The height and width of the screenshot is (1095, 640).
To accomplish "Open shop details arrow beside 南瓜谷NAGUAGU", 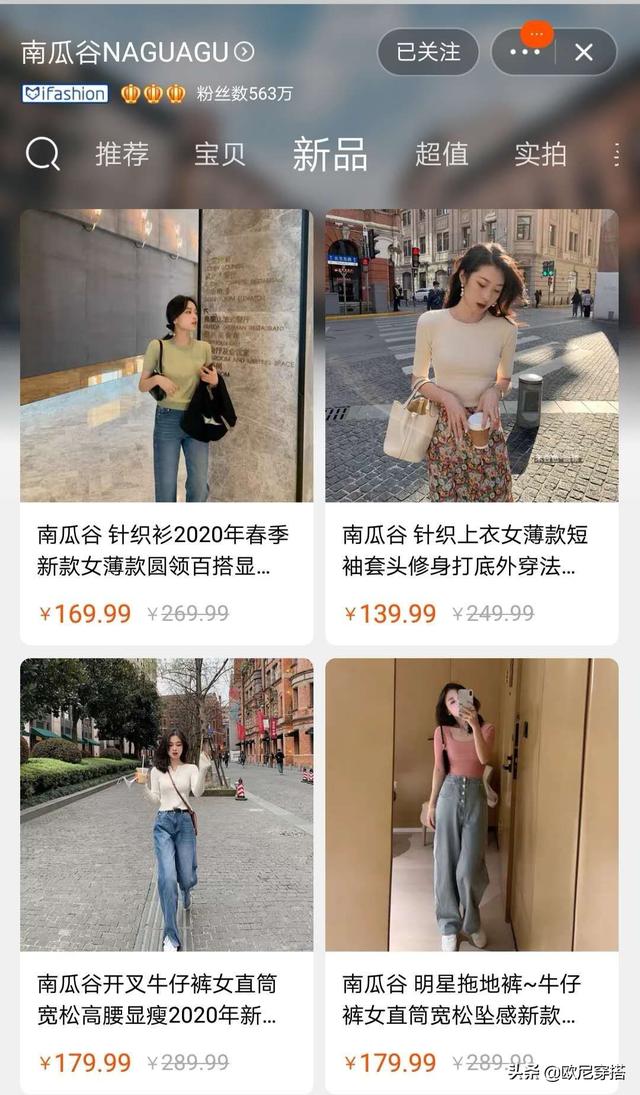I will 244,51.
